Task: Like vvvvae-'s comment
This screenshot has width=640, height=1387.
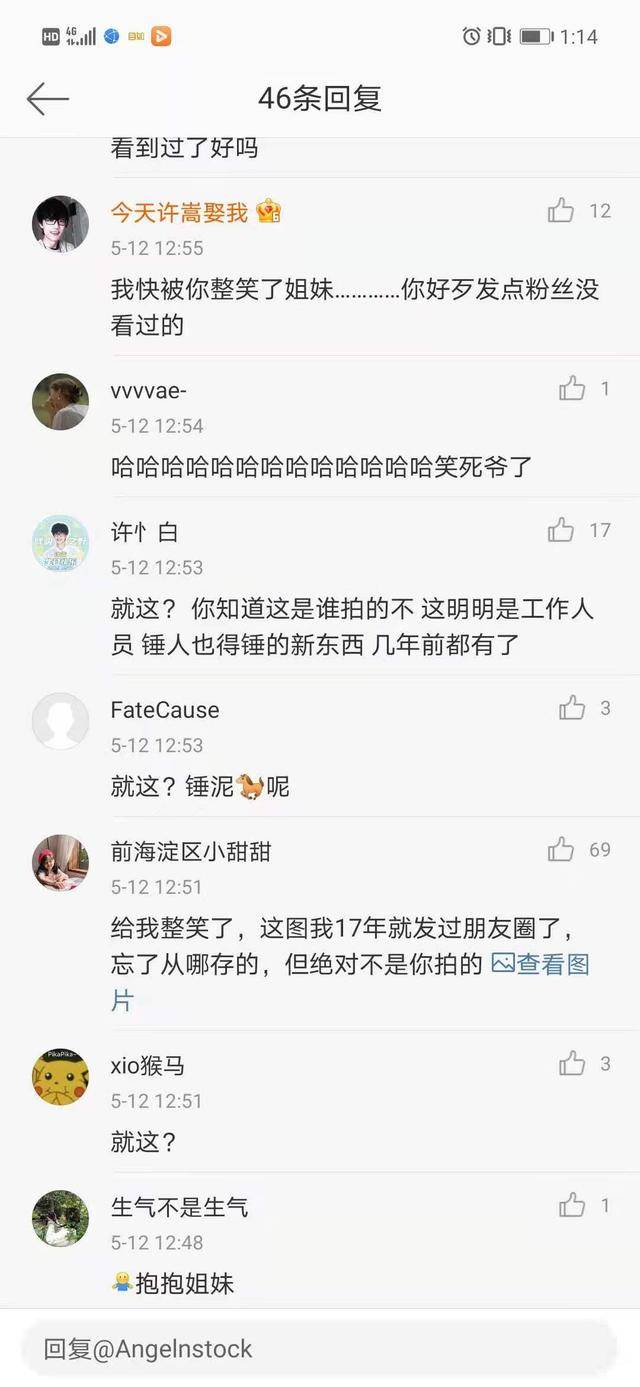Action: click(x=572, y=389)
